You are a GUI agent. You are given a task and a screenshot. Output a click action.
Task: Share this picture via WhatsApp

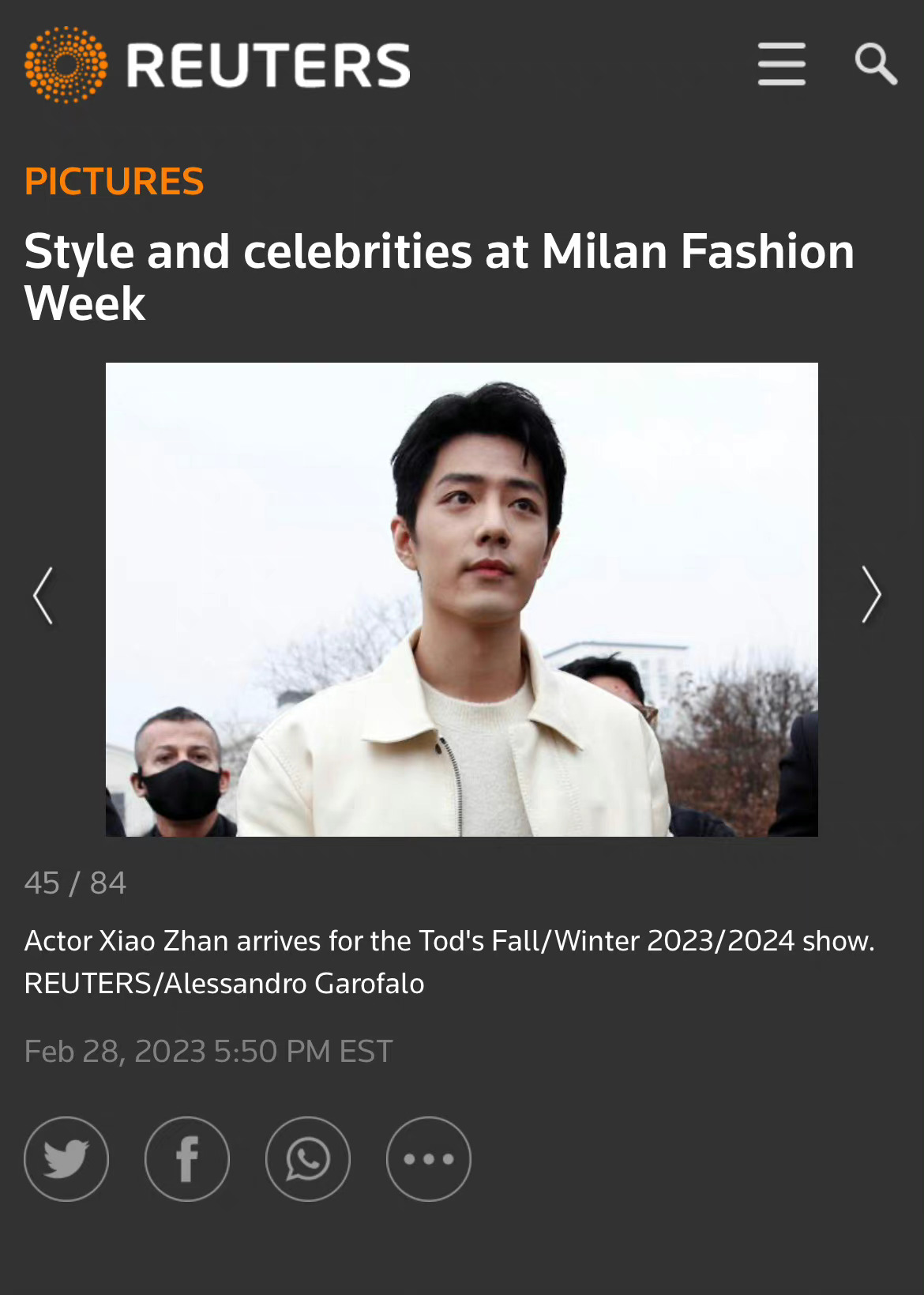tap(308, 1158)
